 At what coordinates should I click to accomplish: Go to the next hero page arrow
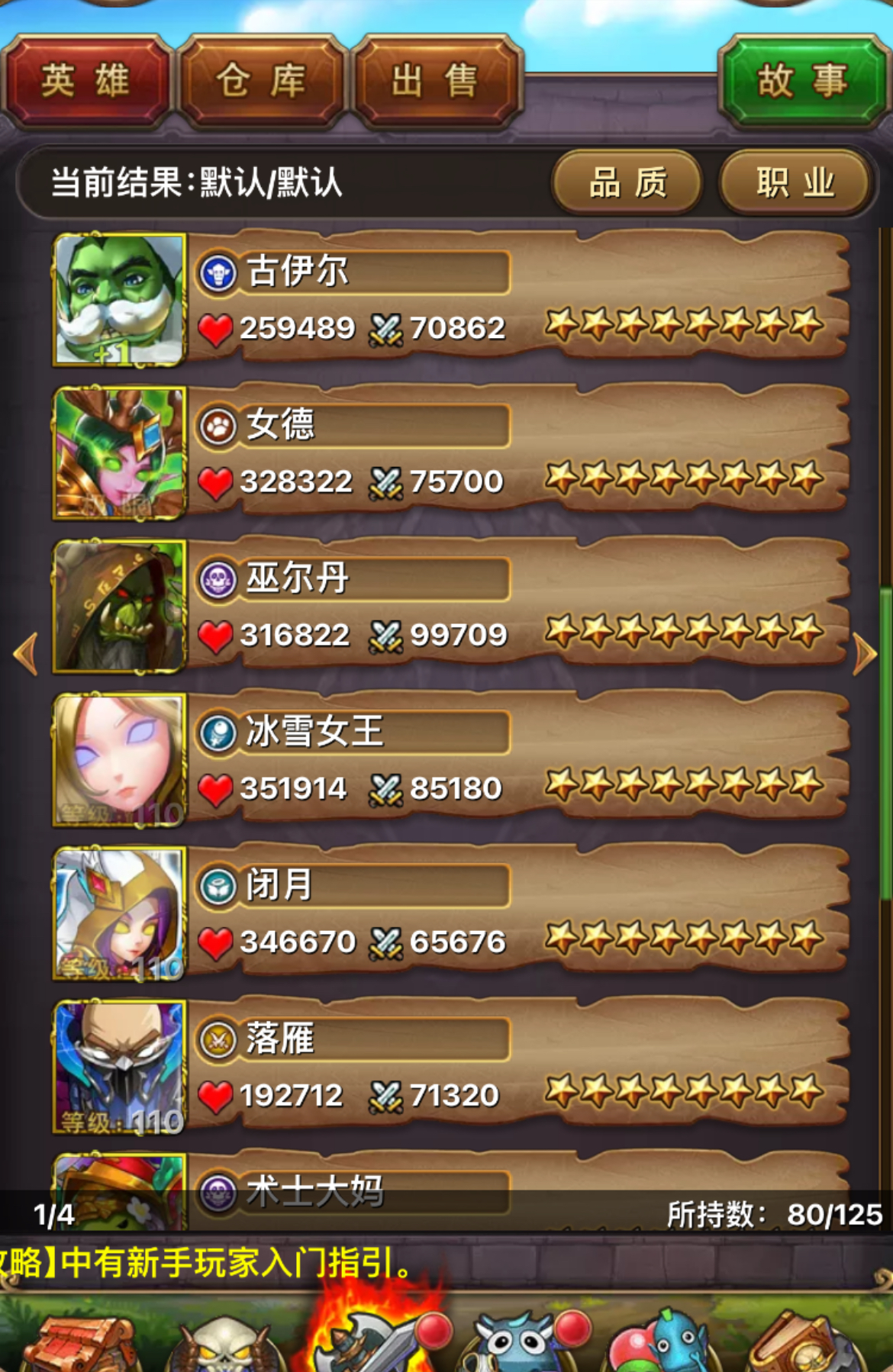tap(865, 654)
